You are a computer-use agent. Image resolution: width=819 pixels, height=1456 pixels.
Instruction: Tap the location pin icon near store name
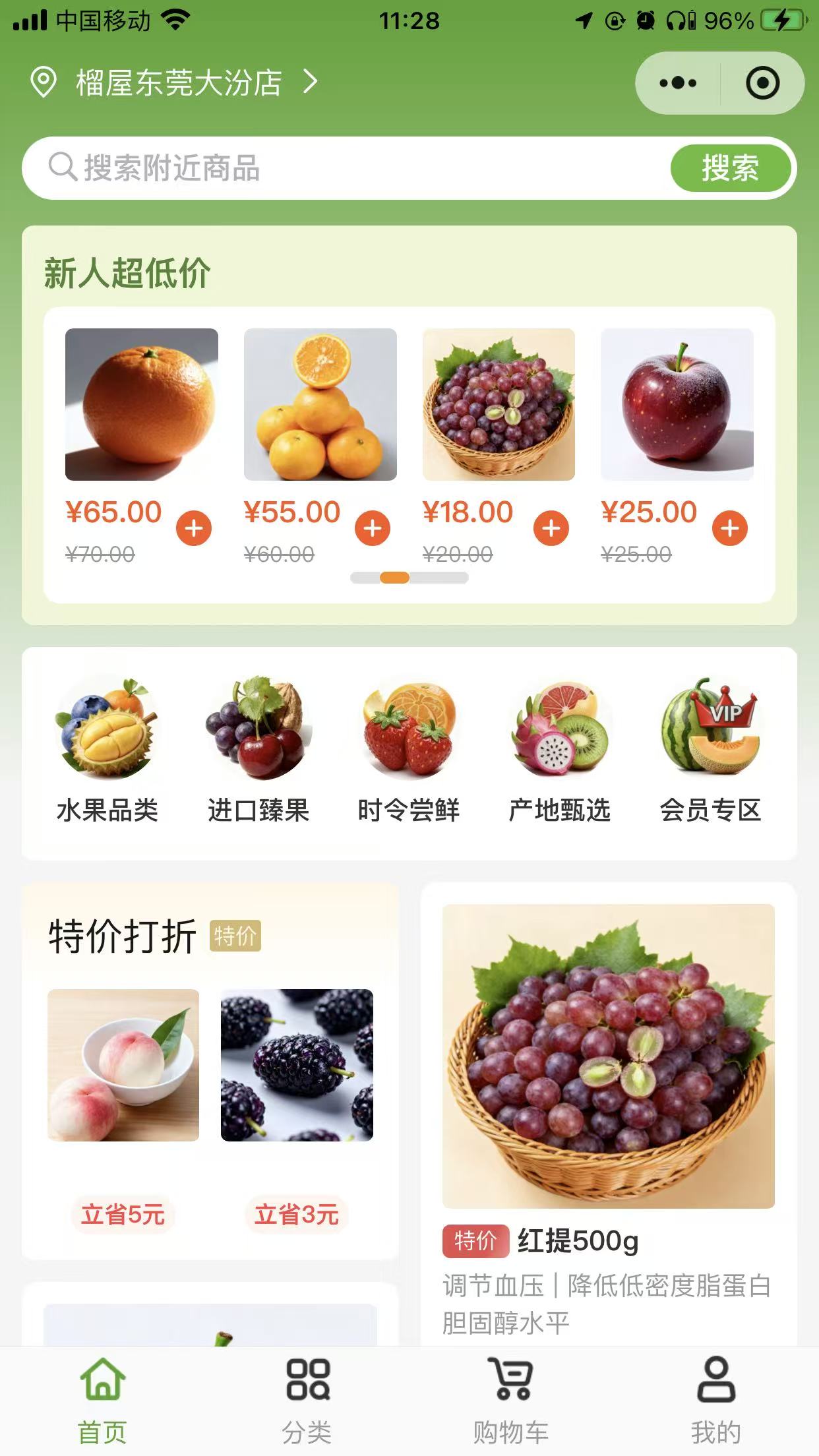point(42,83)
